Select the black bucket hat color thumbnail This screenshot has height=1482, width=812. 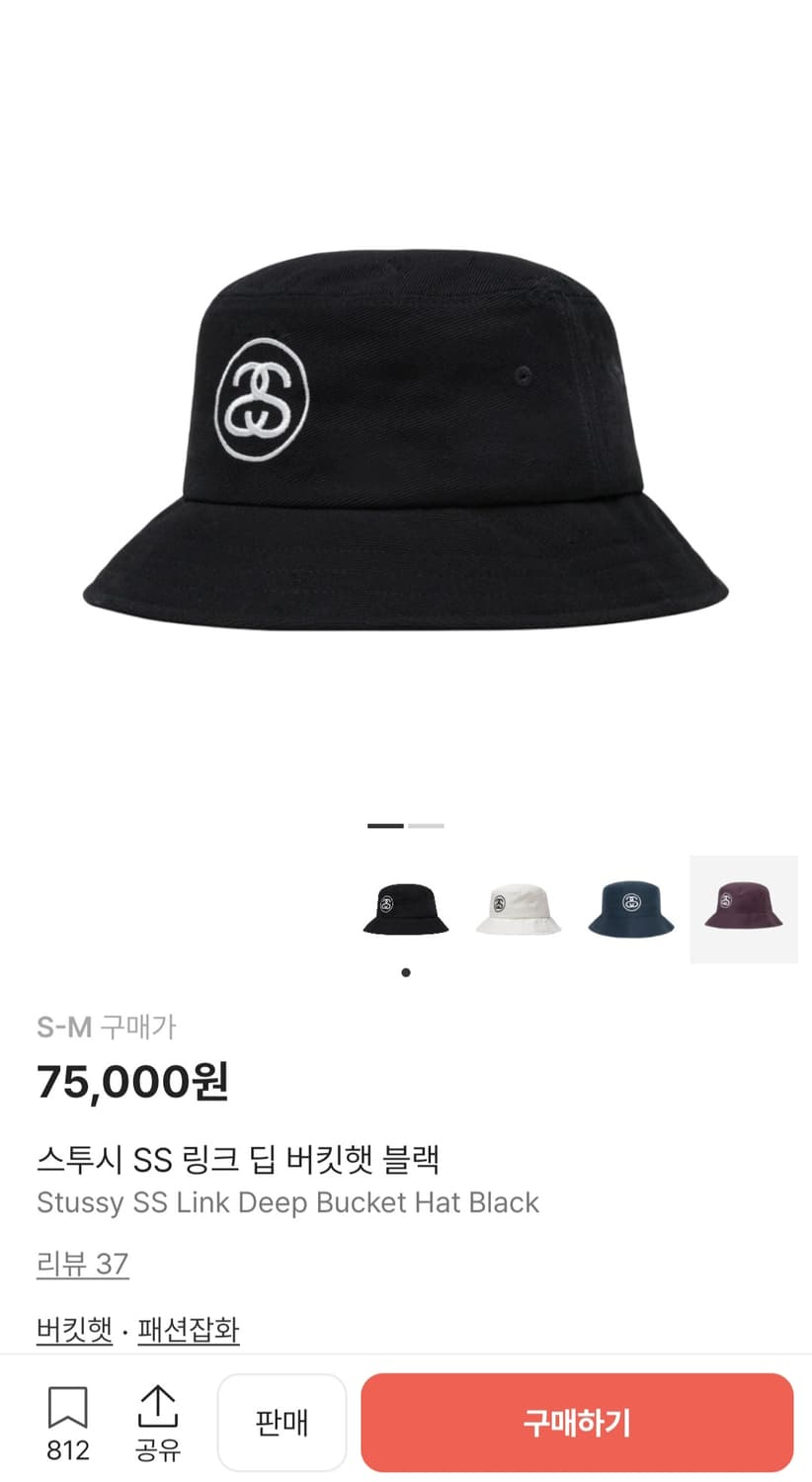(x=406, y=909)
